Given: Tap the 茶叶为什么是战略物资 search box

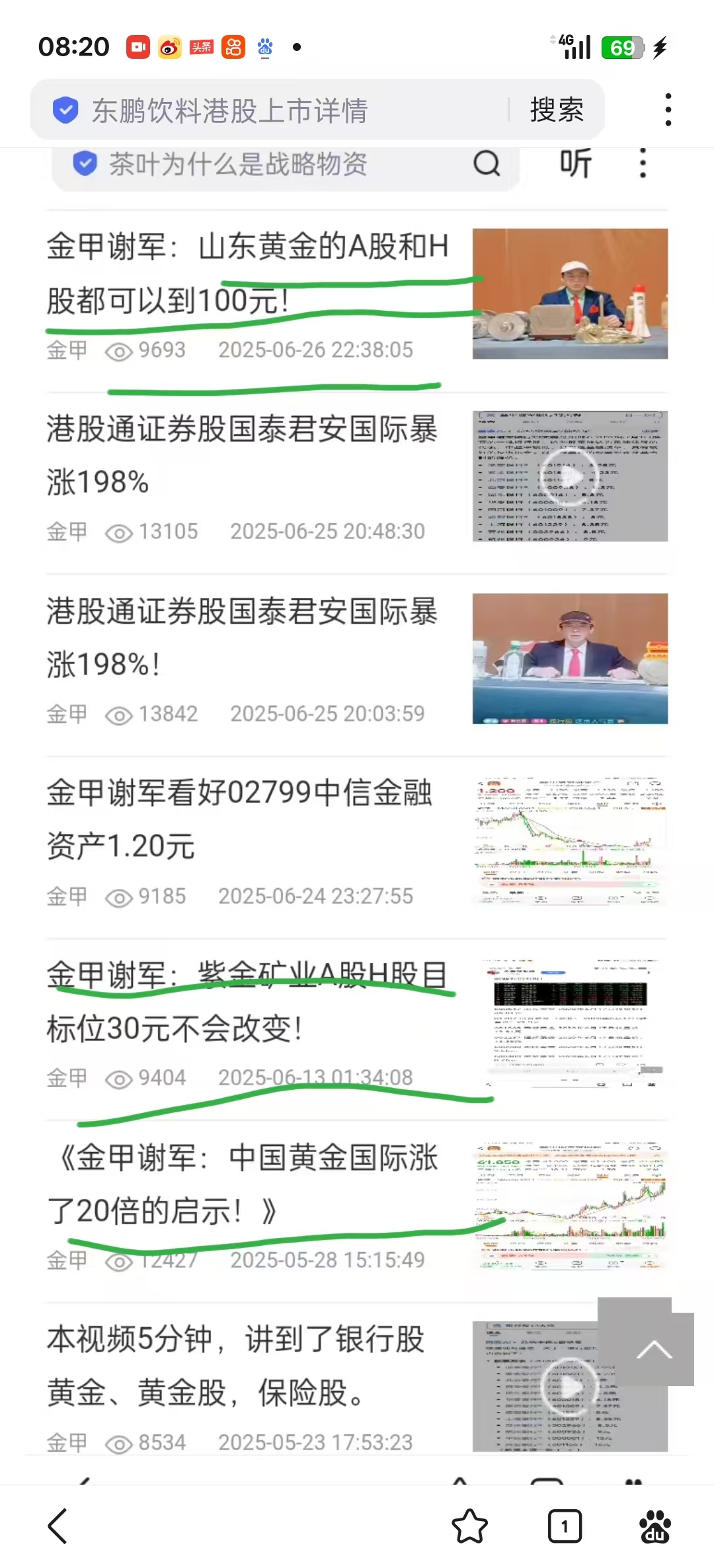Looking at the screenshot, I should [x=264, y=164].
